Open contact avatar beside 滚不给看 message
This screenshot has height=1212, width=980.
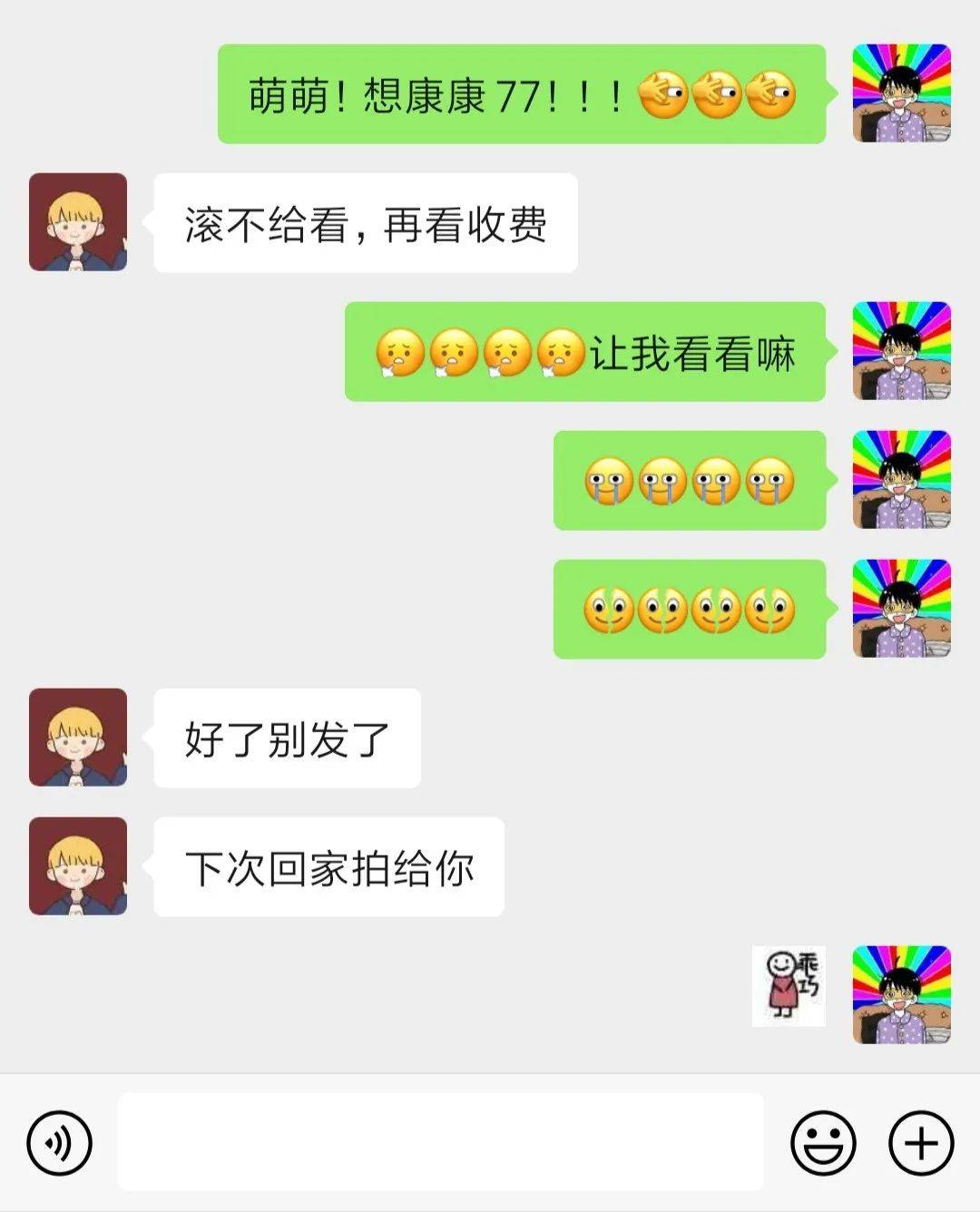[x=78, y=222]
